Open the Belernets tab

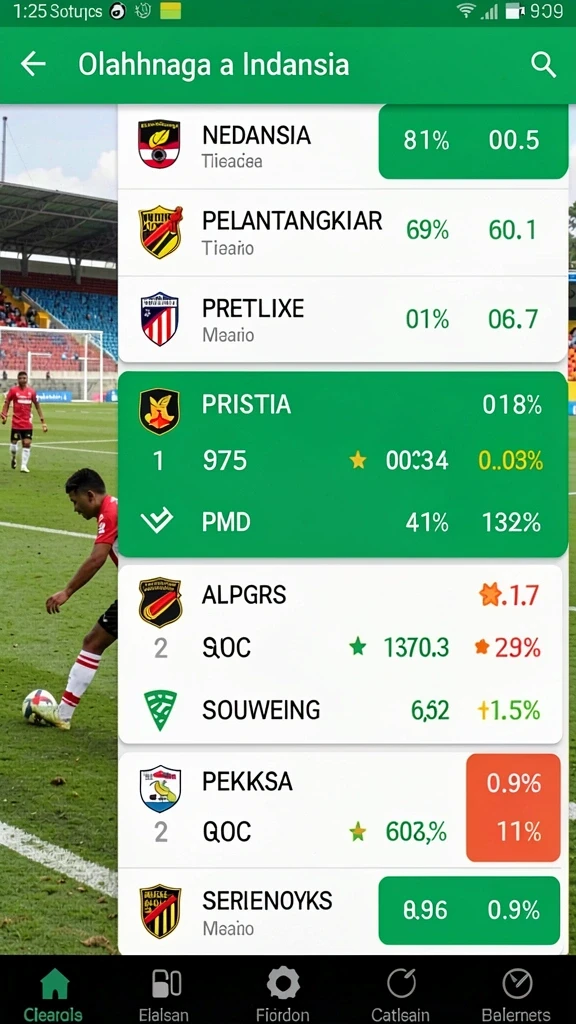point(517,994)
